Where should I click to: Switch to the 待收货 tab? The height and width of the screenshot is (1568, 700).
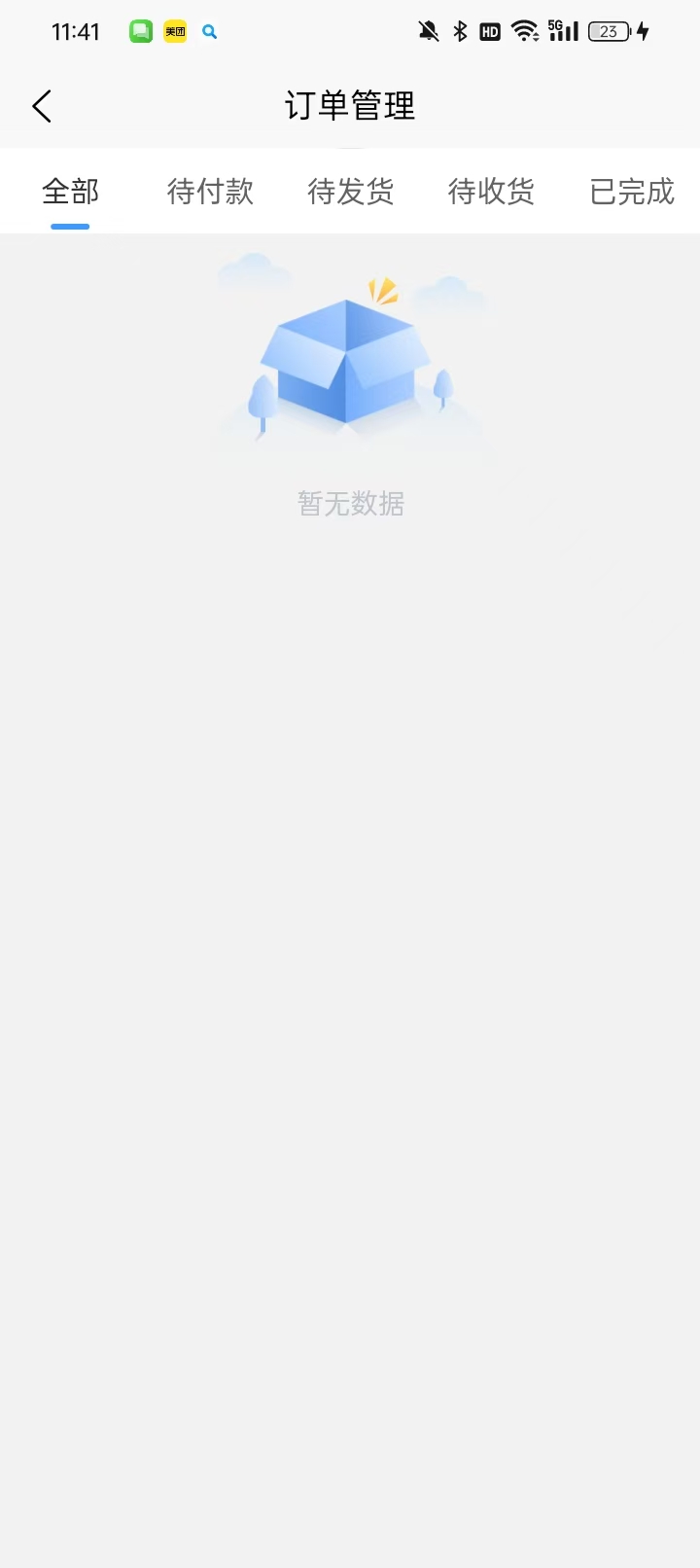click(x=491, y=192)
